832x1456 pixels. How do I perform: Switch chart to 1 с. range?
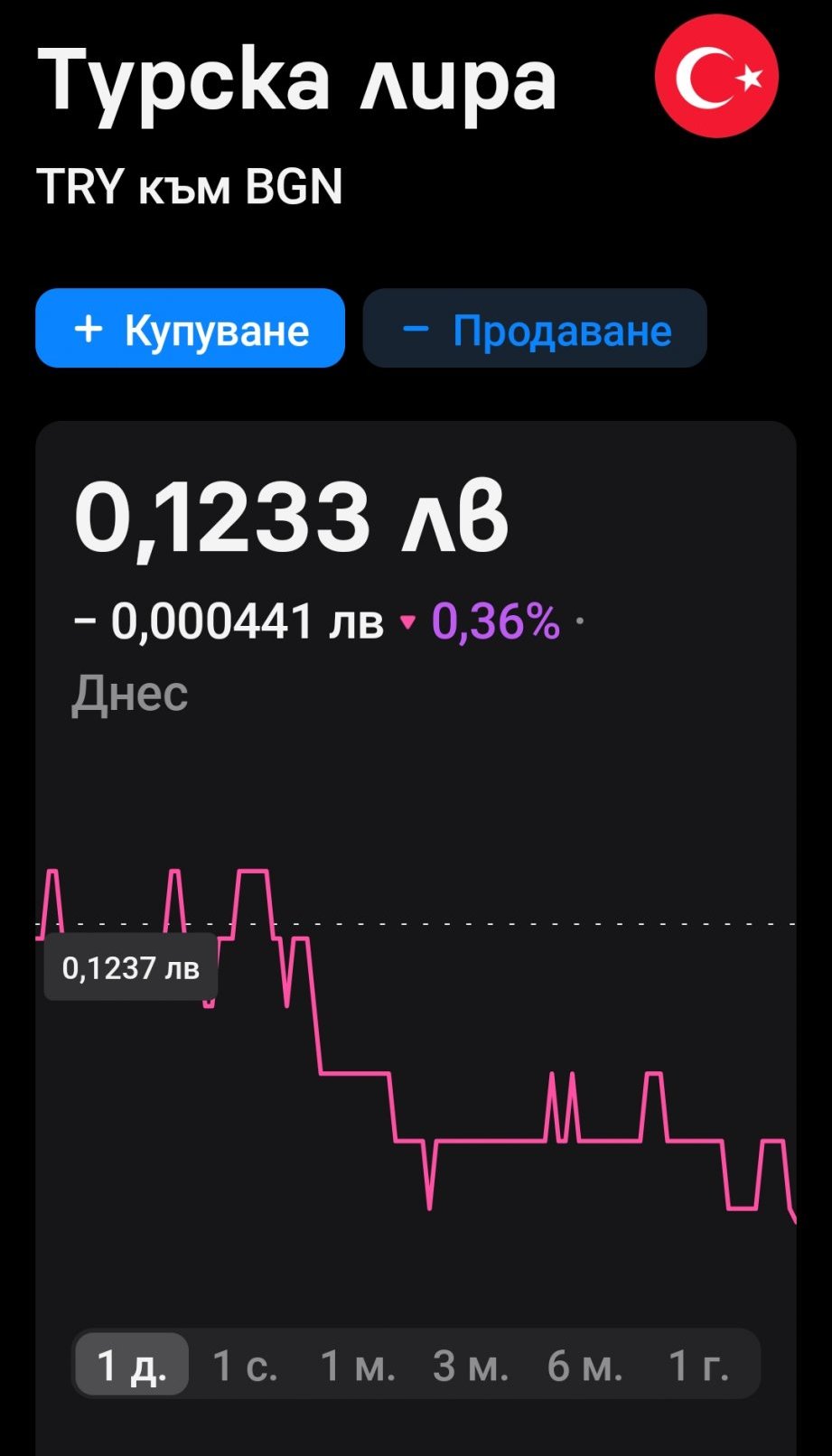click(245, 1365)
